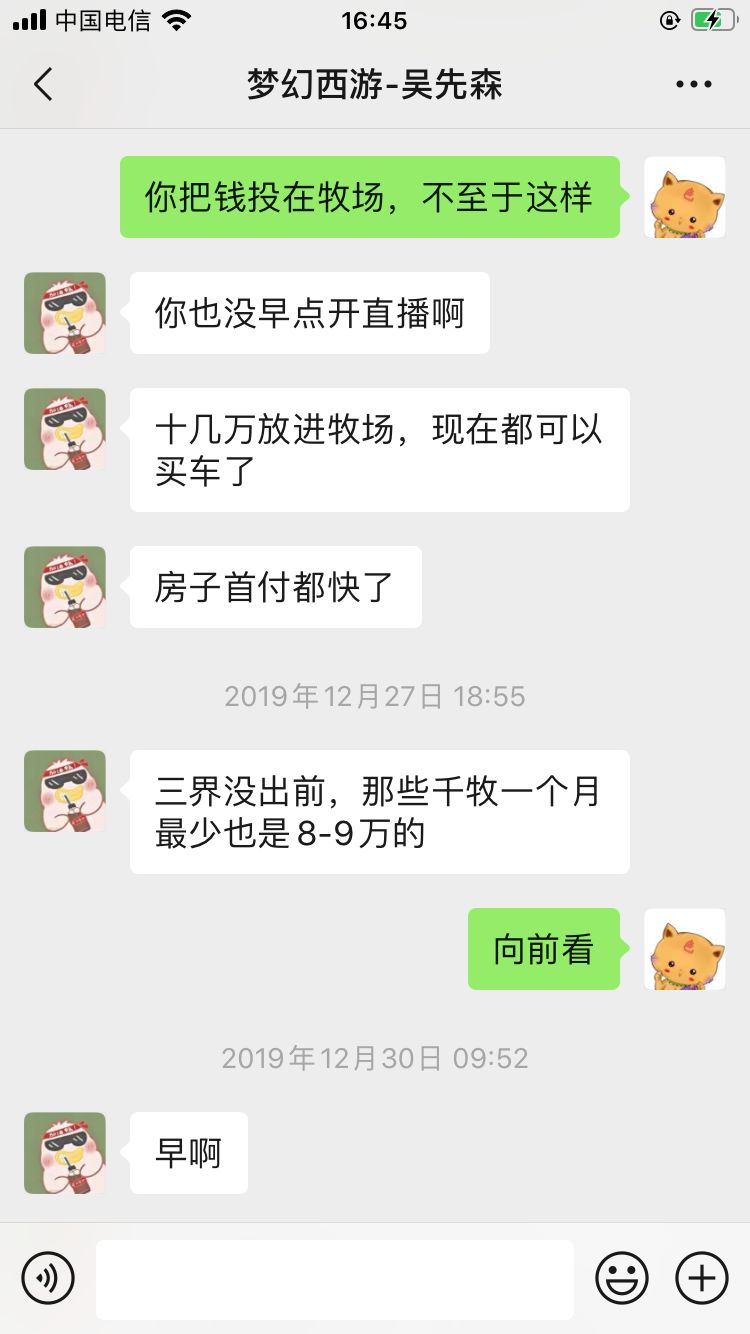Open chat settings via the three-dot icon
The image size is (750, 1334).
click(693, 84)
